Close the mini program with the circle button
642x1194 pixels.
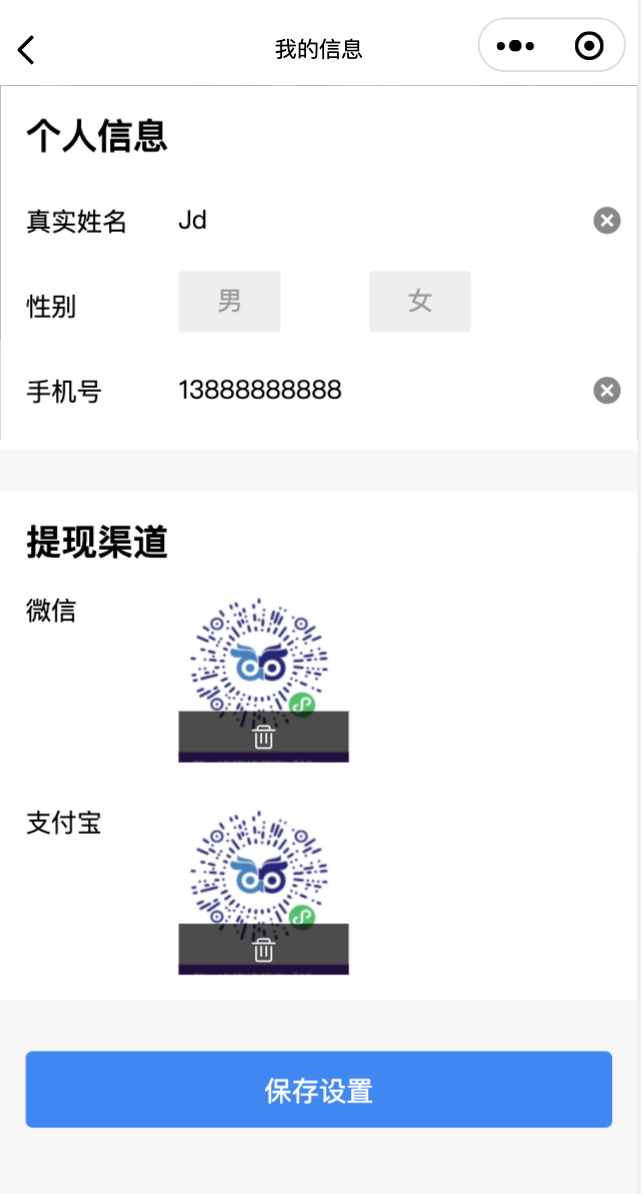589,46
